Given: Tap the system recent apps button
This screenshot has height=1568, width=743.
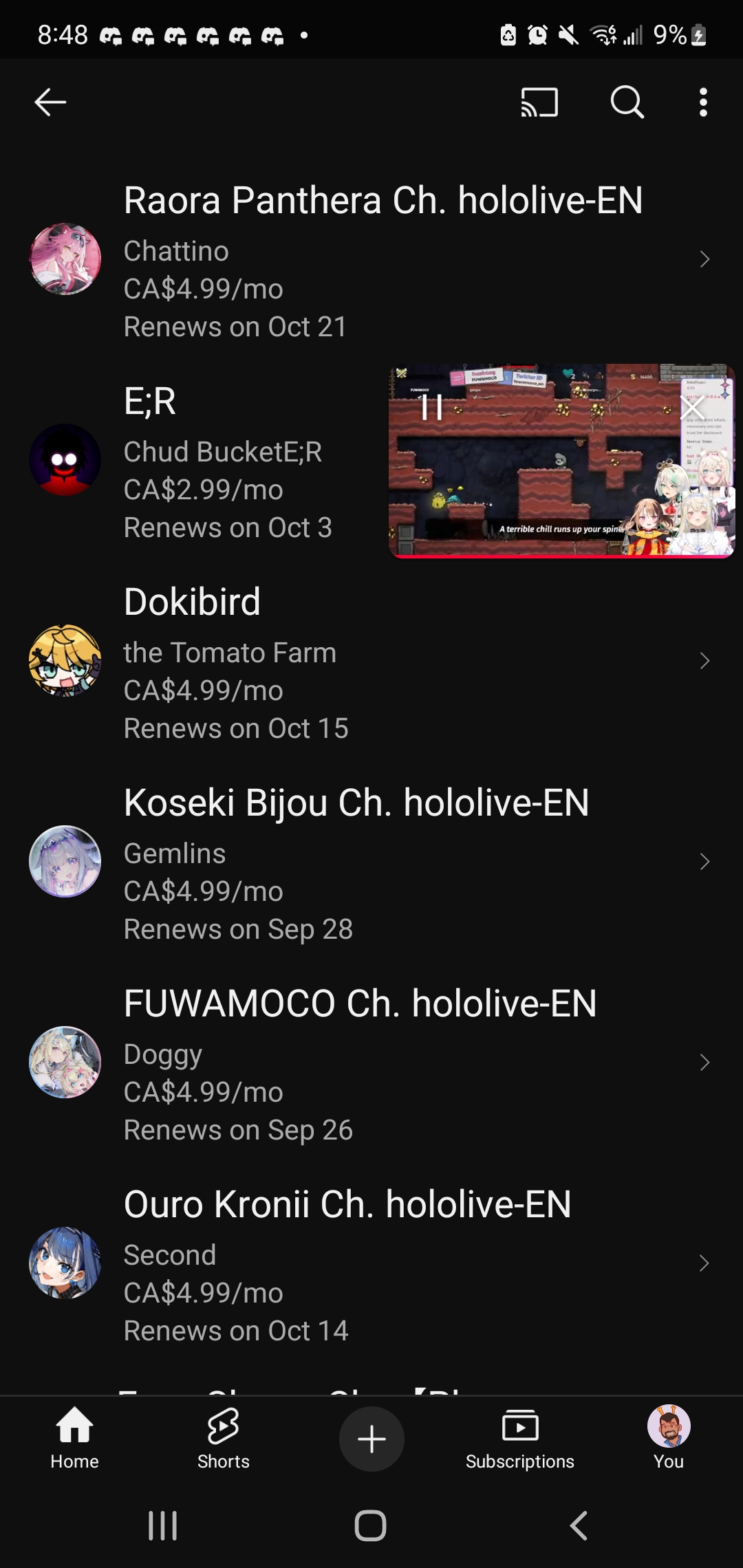Looking at the screenshot, I should tap(163, 1525).
